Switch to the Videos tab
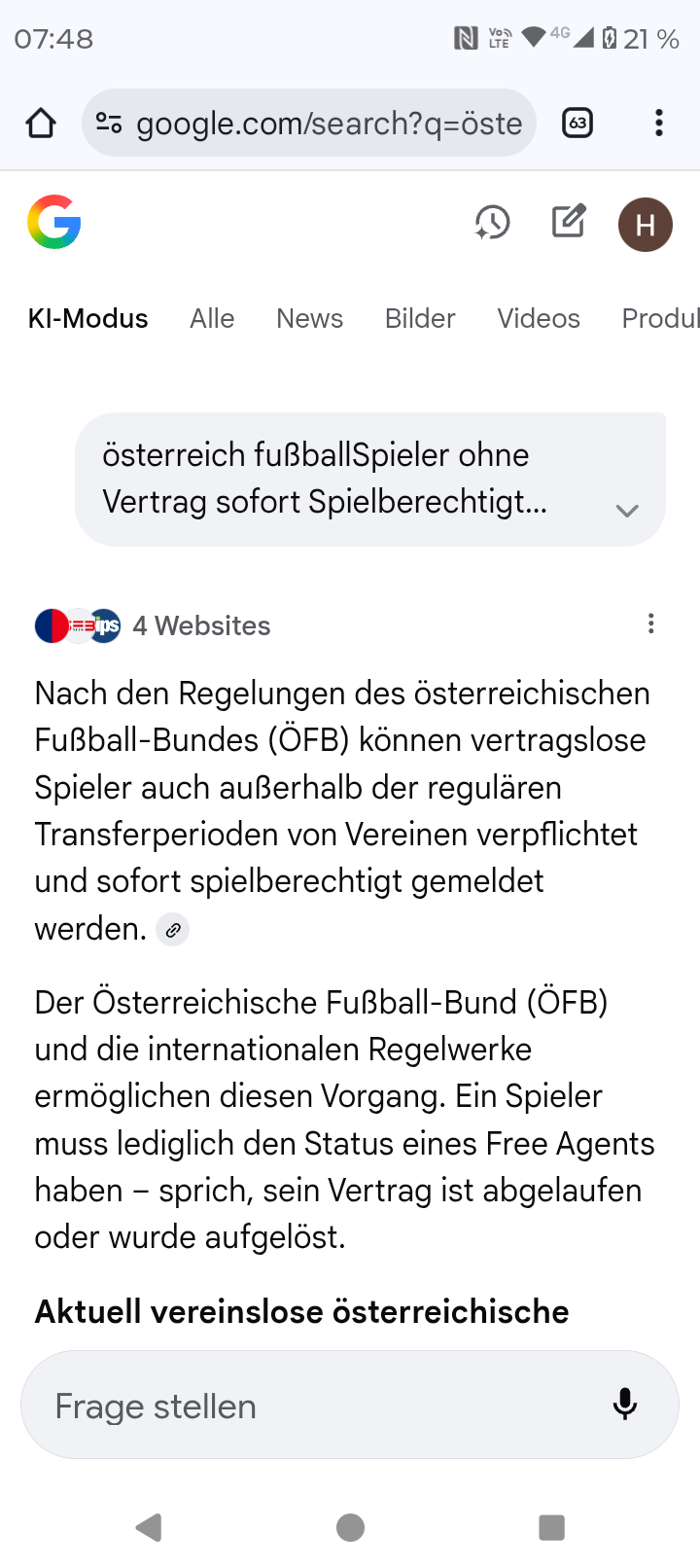This screenshot has width=700, height=1568. pos(539,319)
